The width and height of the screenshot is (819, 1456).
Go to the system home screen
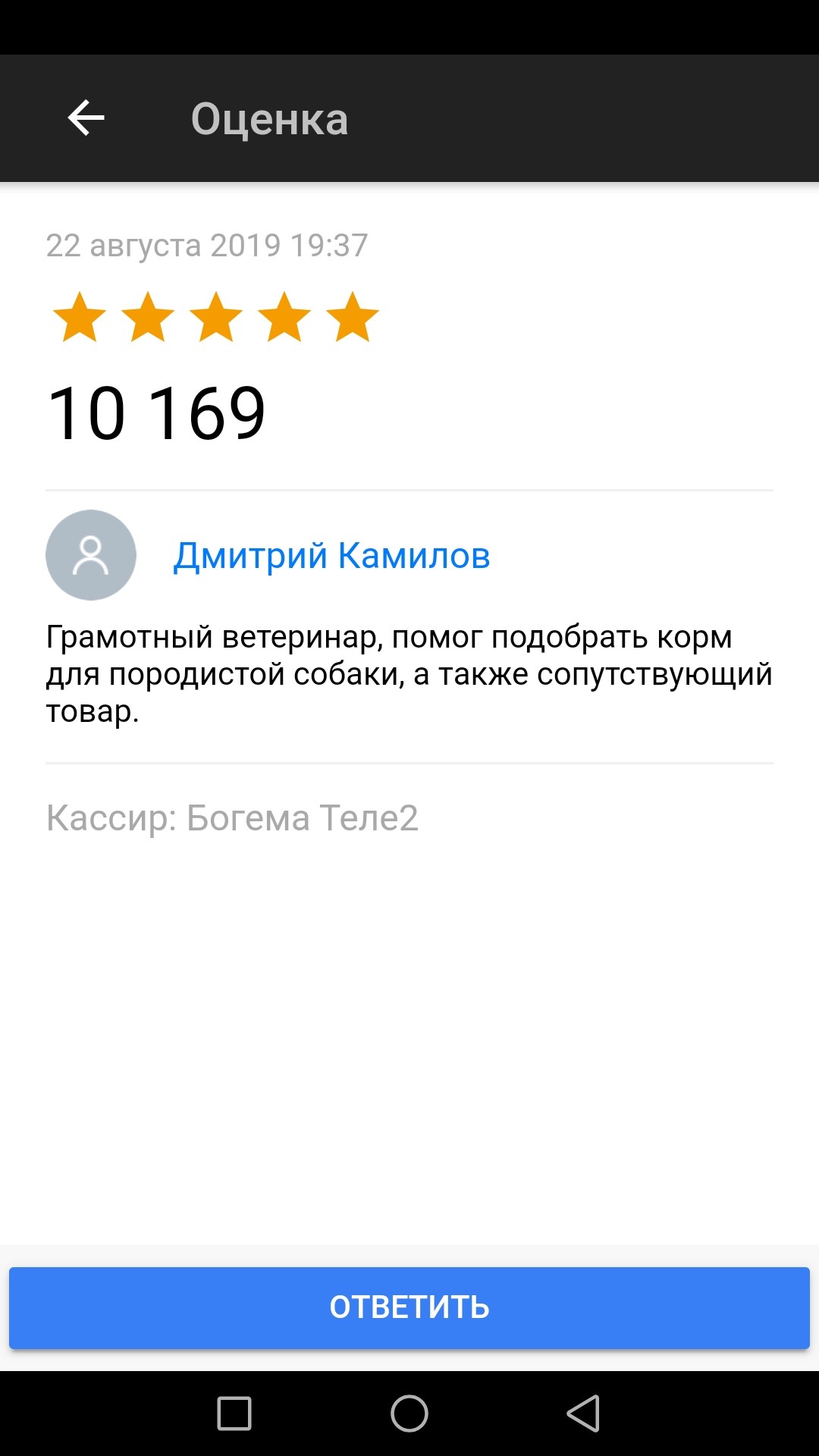(409, 1414)
